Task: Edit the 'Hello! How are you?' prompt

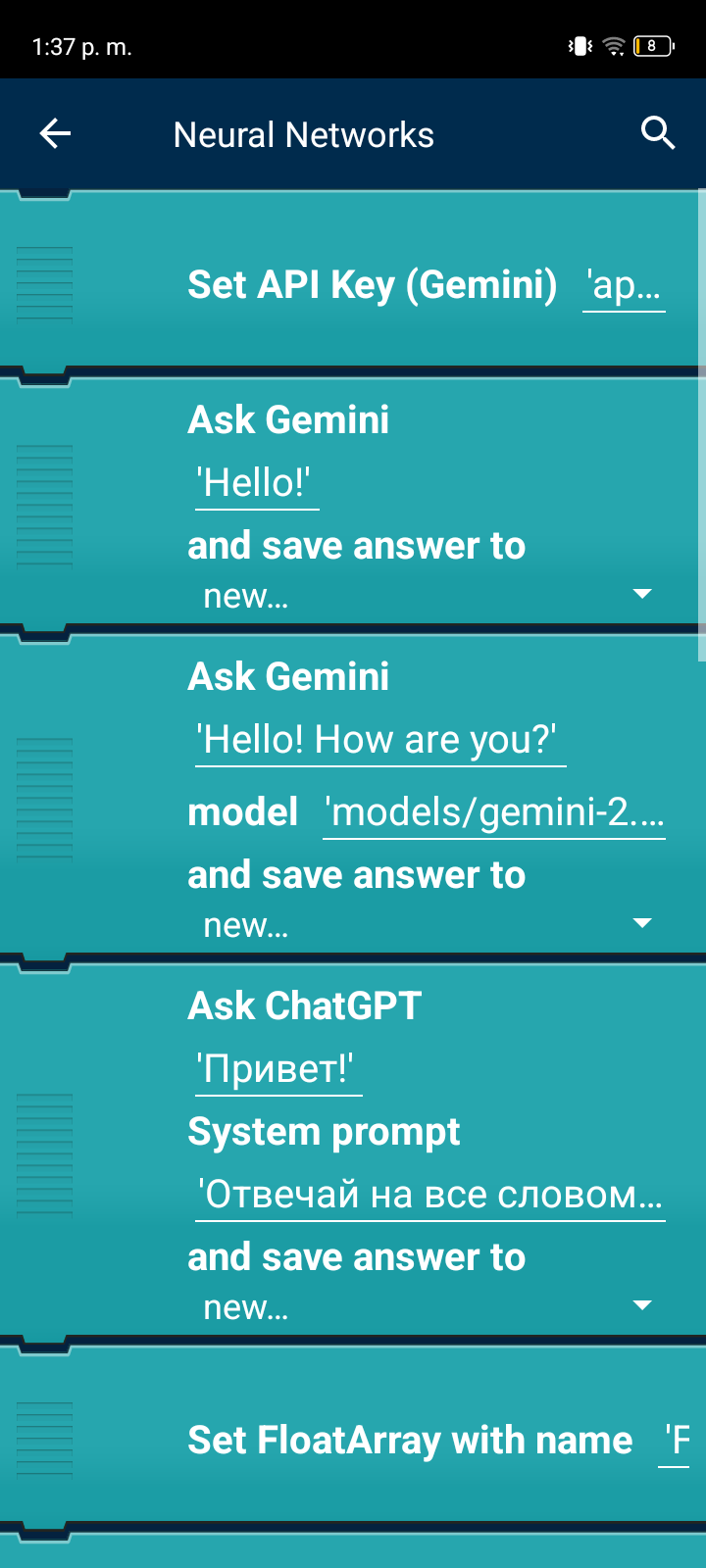Action: pos(380,740)
